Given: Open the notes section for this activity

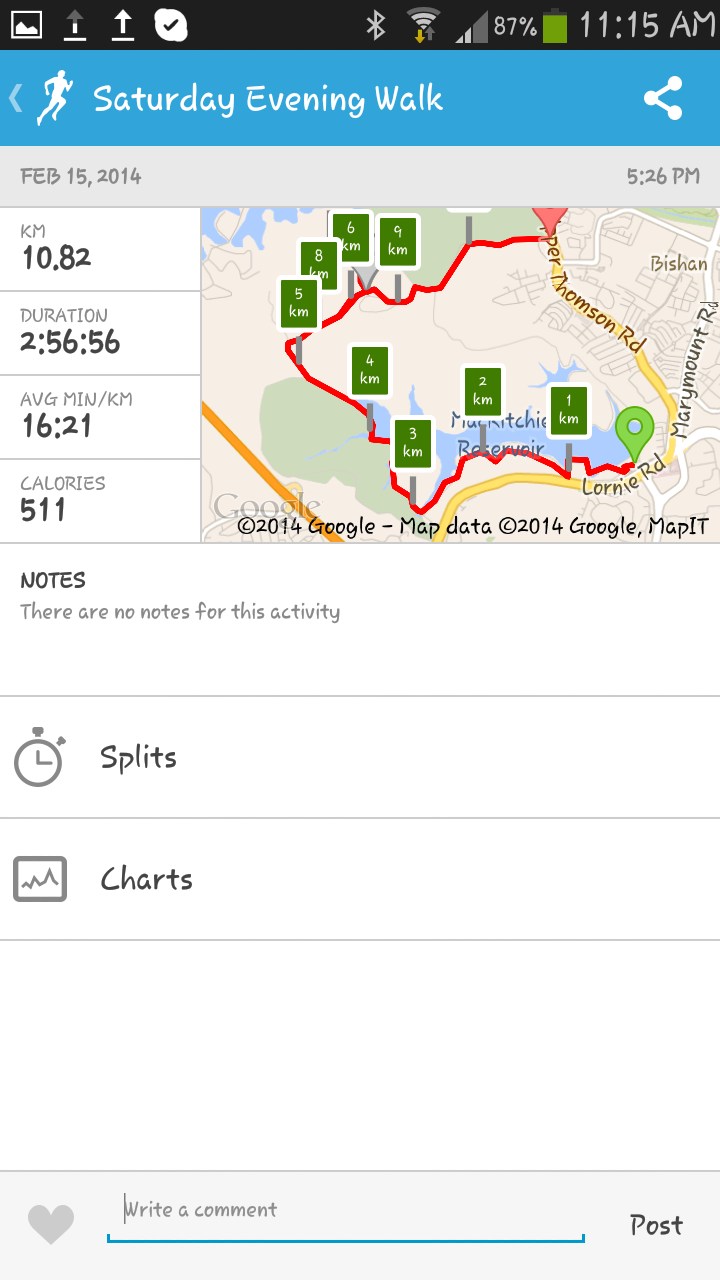Looking at the screenshot, I should click(x=360, y=610).
